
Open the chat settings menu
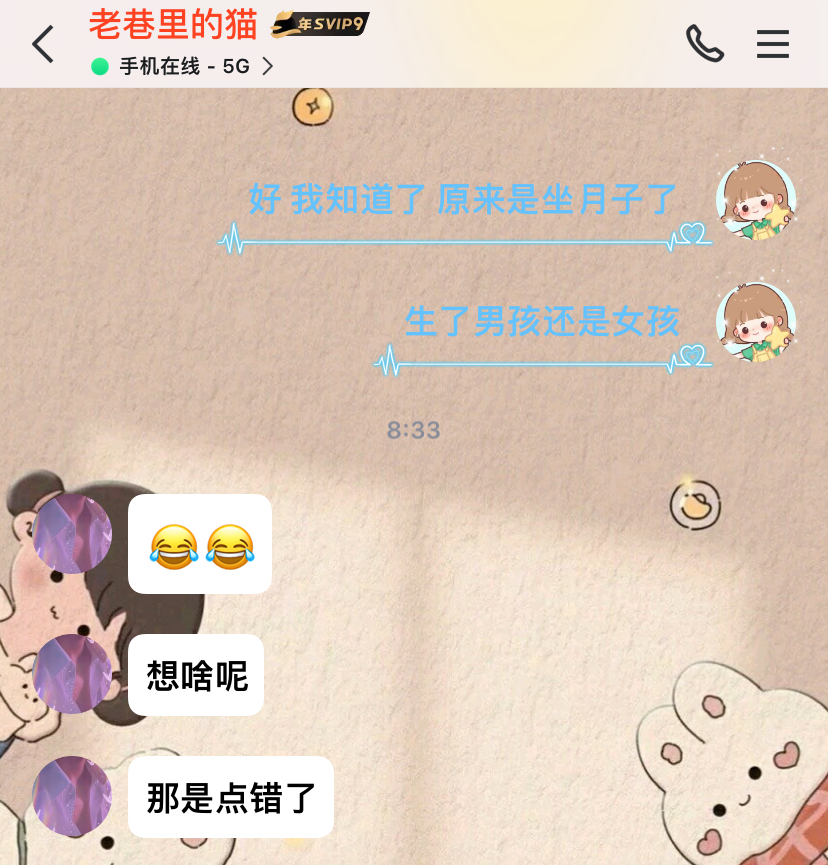[772, 44]
